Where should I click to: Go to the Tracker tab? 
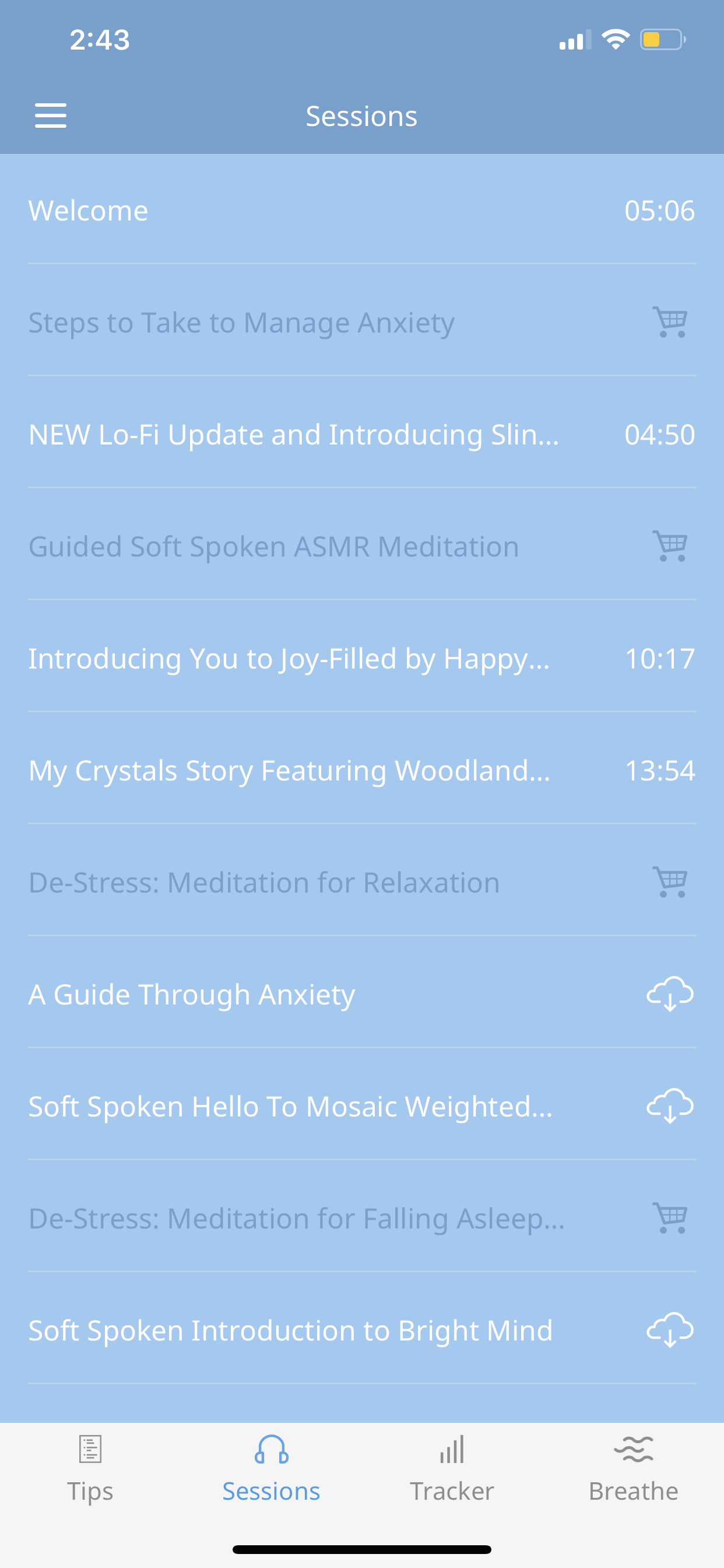pos(452,1468)
